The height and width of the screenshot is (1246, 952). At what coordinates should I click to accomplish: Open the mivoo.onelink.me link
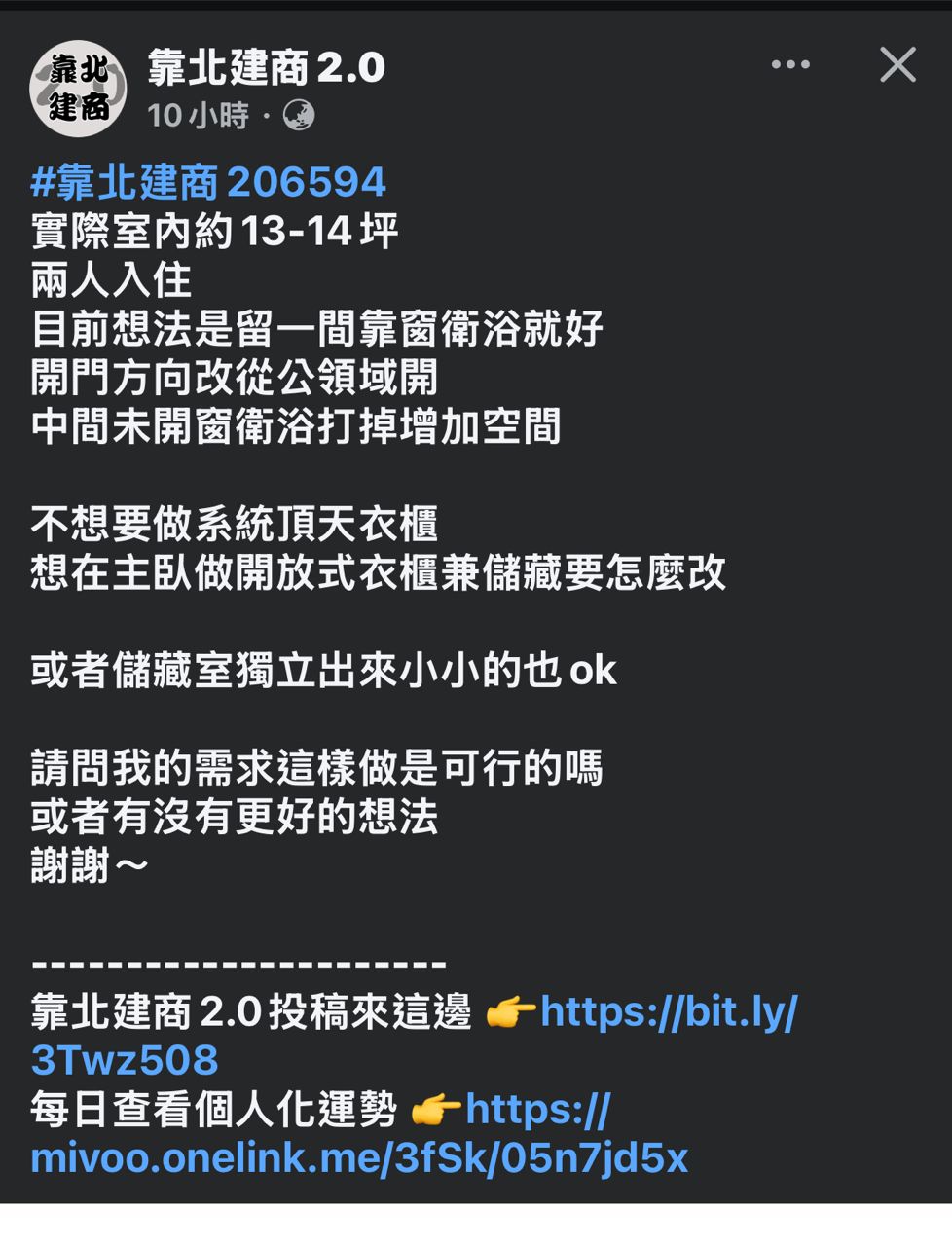(359, 1158)
